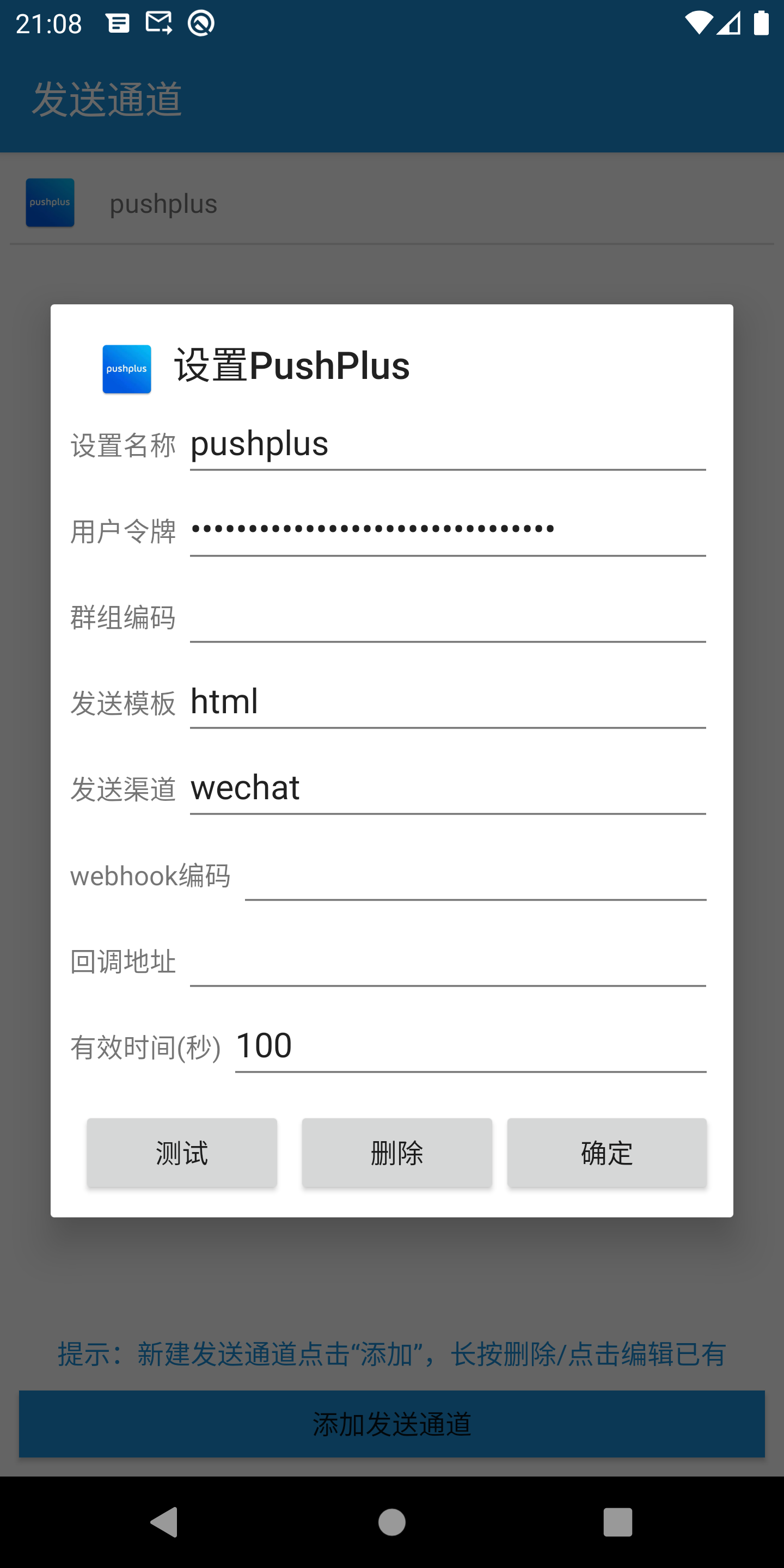
Task: Open the chat notification icon in status bar
Action: tap(118, 23)
